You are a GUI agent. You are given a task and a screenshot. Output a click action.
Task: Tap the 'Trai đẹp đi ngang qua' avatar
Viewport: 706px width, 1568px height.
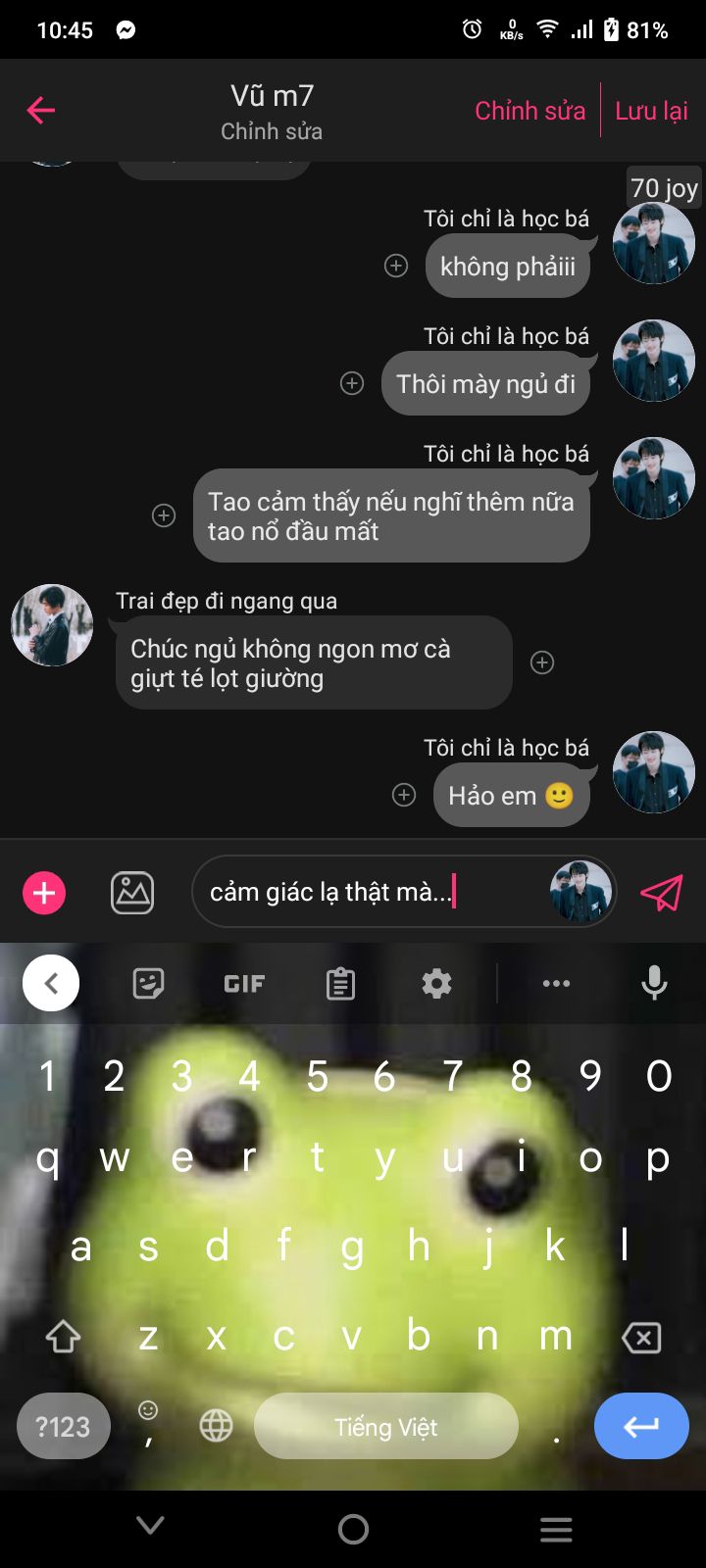click(x=52, y=625)
